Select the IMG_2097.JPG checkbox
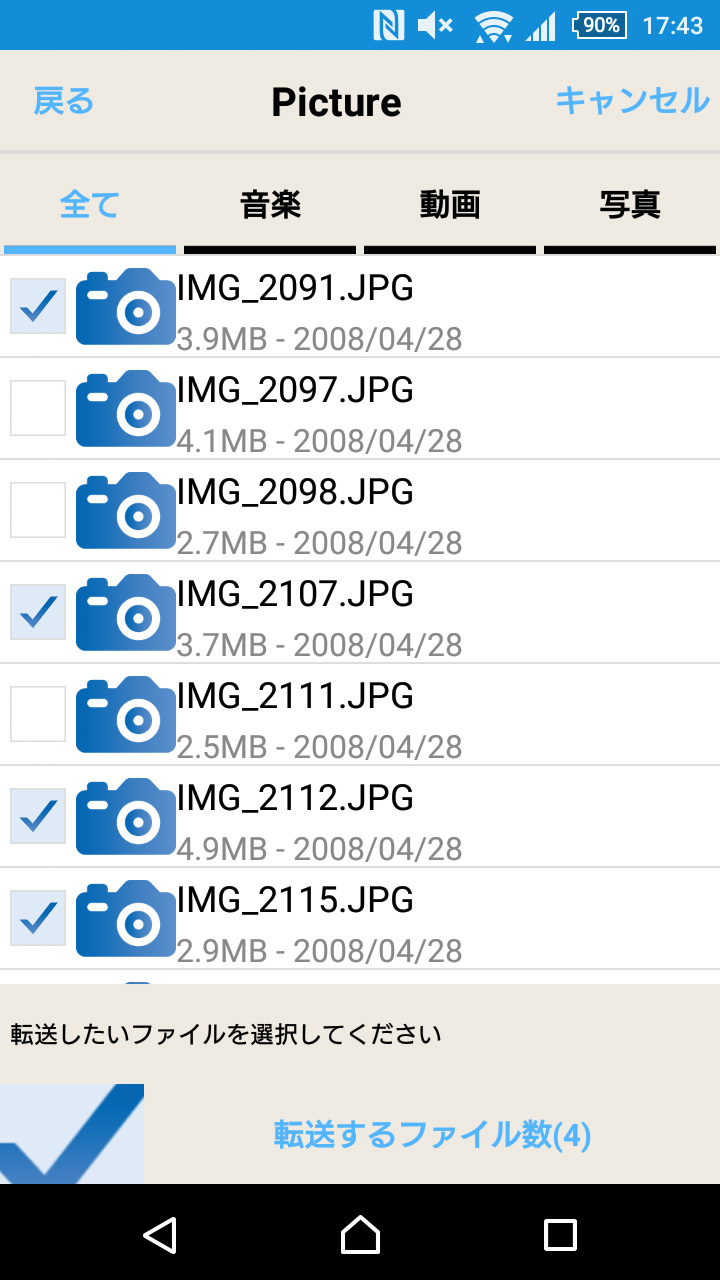The image size is (720, 1280). pos(38,408)
